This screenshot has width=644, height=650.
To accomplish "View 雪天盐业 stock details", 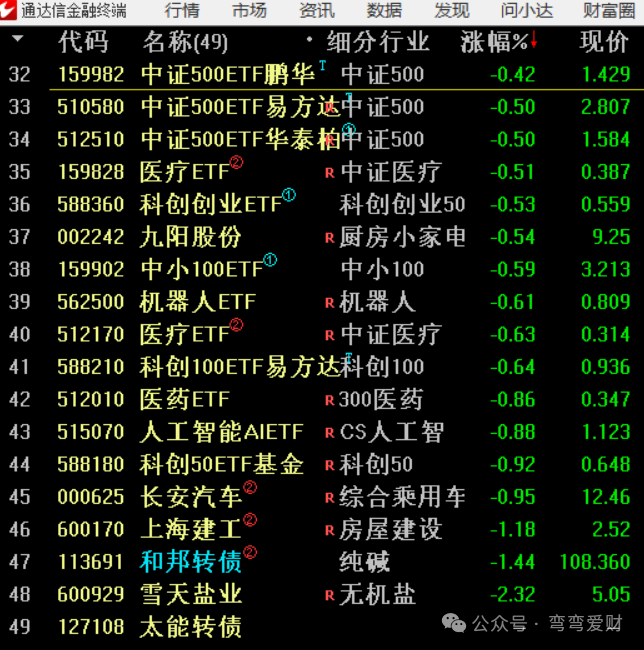I will click(191, 594).
